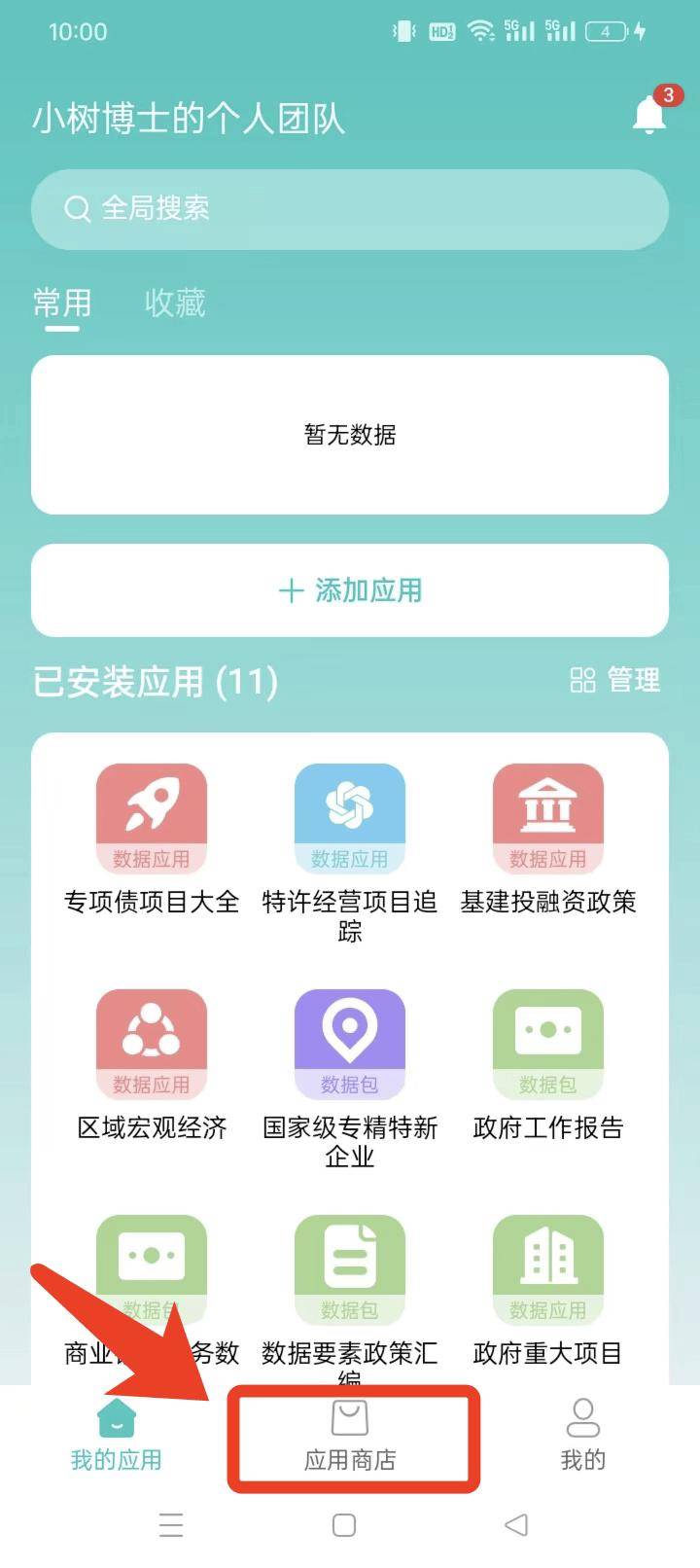Viewport: 700px width, 1568px height.
Task: Switch to the 收藏 tab
Action: click(175, 303)
